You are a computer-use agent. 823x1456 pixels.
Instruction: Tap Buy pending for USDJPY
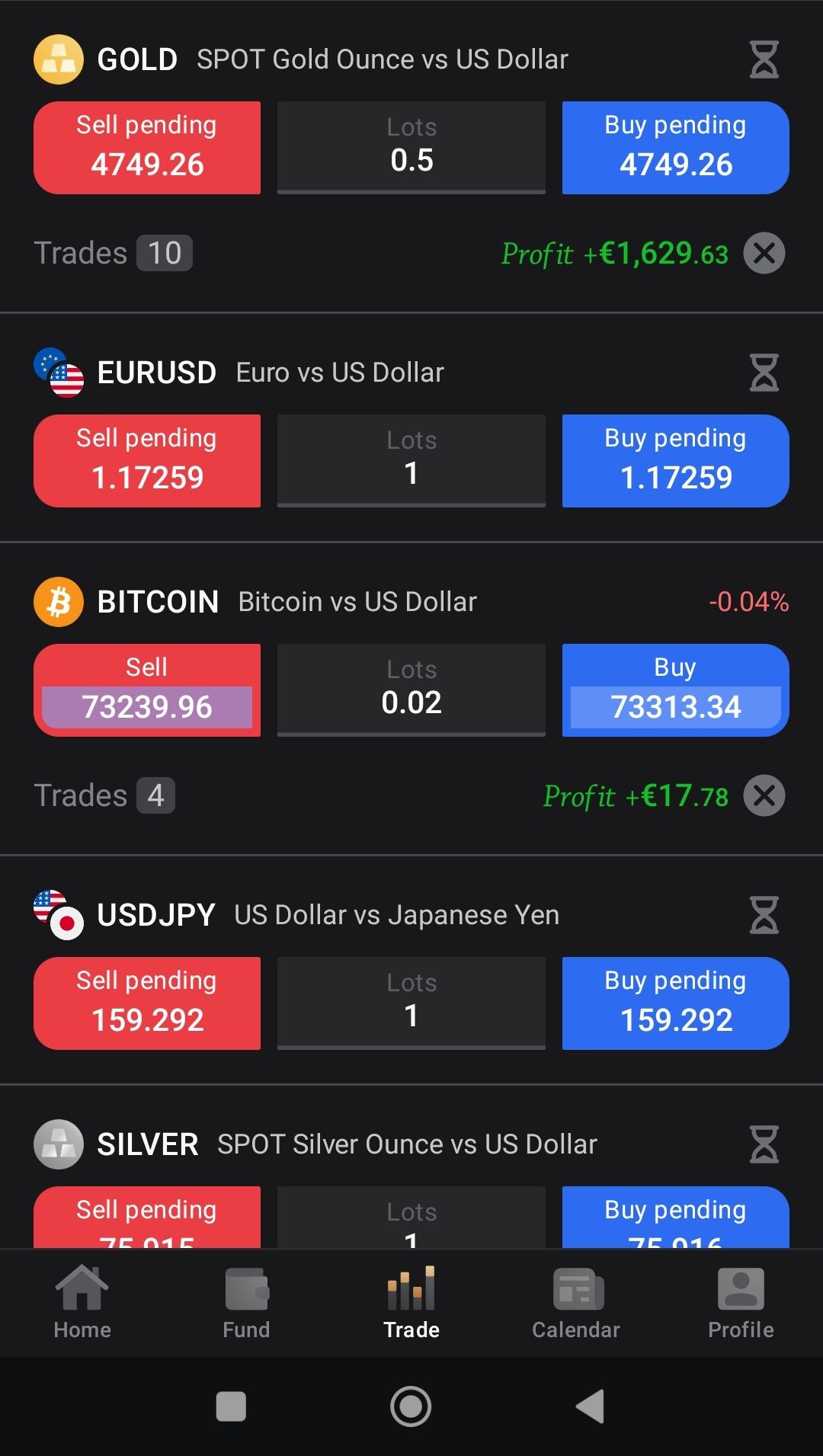coord(675,1003)
